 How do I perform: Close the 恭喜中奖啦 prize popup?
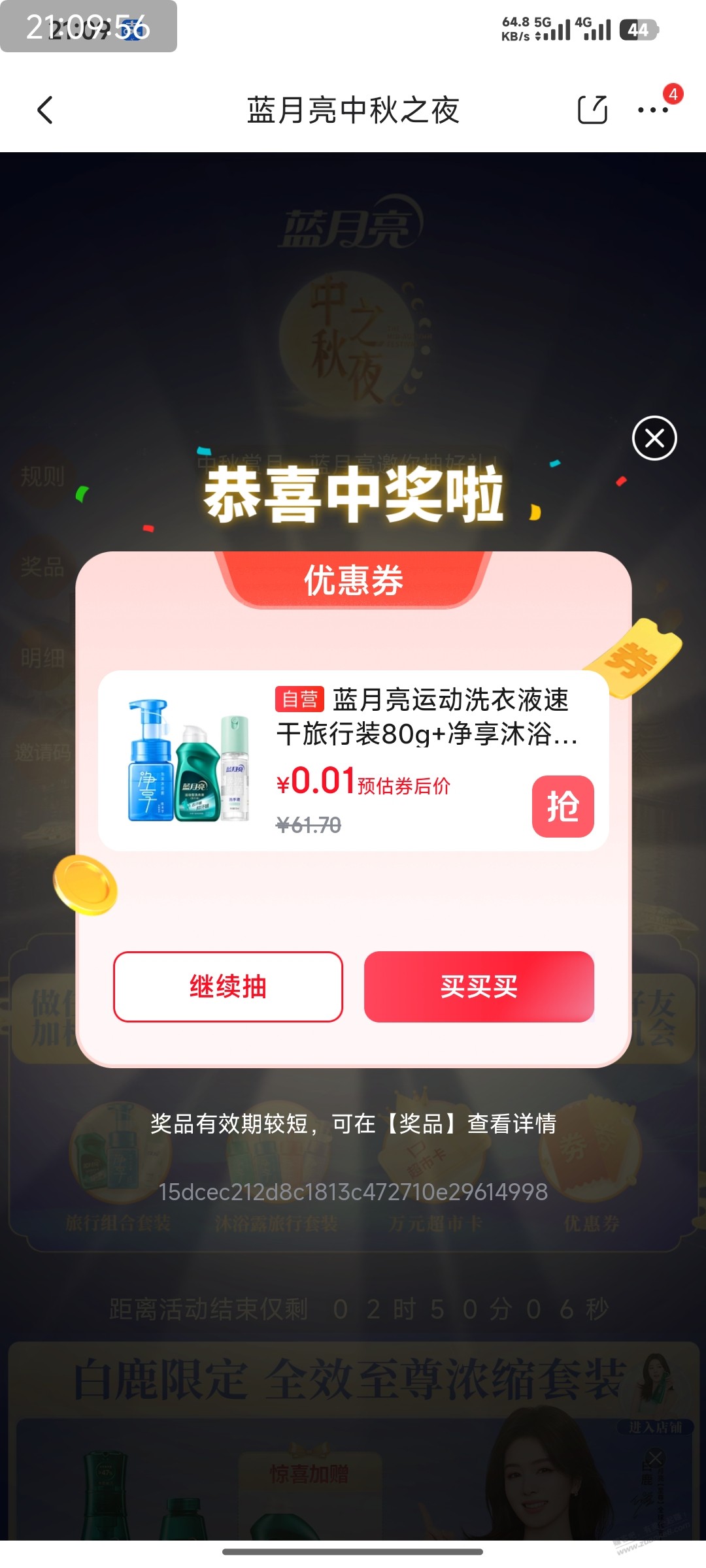[x=654, y=438]
